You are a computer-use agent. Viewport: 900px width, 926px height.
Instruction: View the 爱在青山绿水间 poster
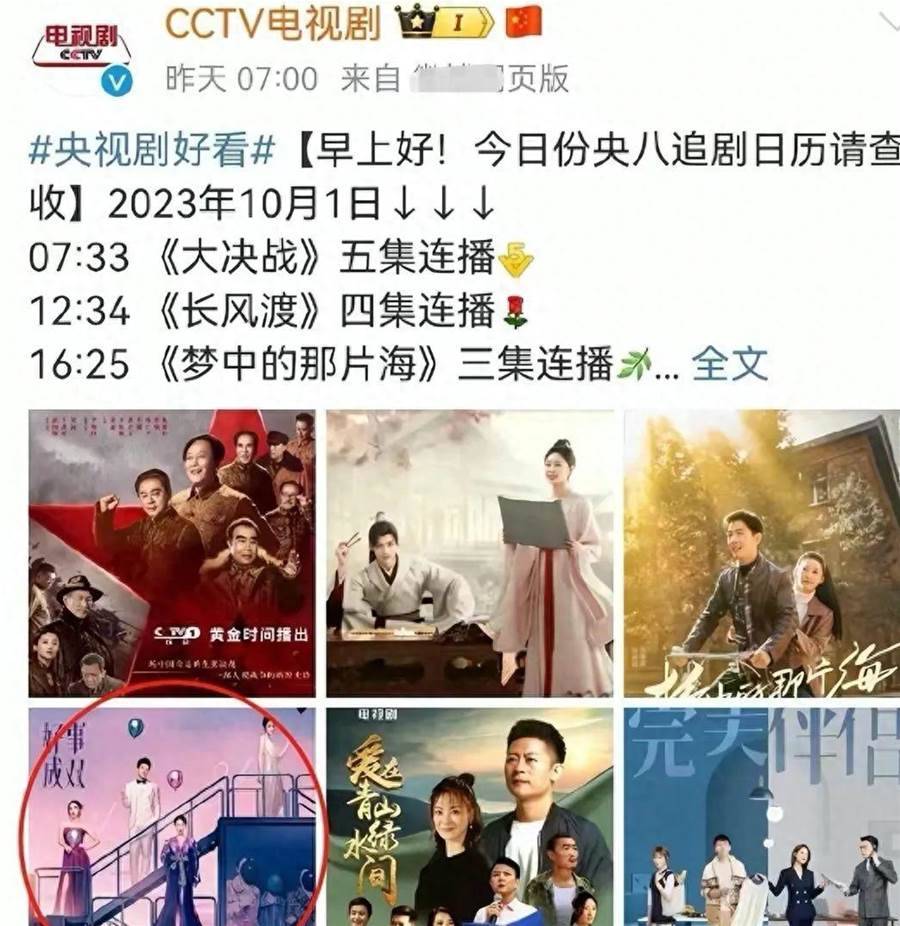[470, 815]
